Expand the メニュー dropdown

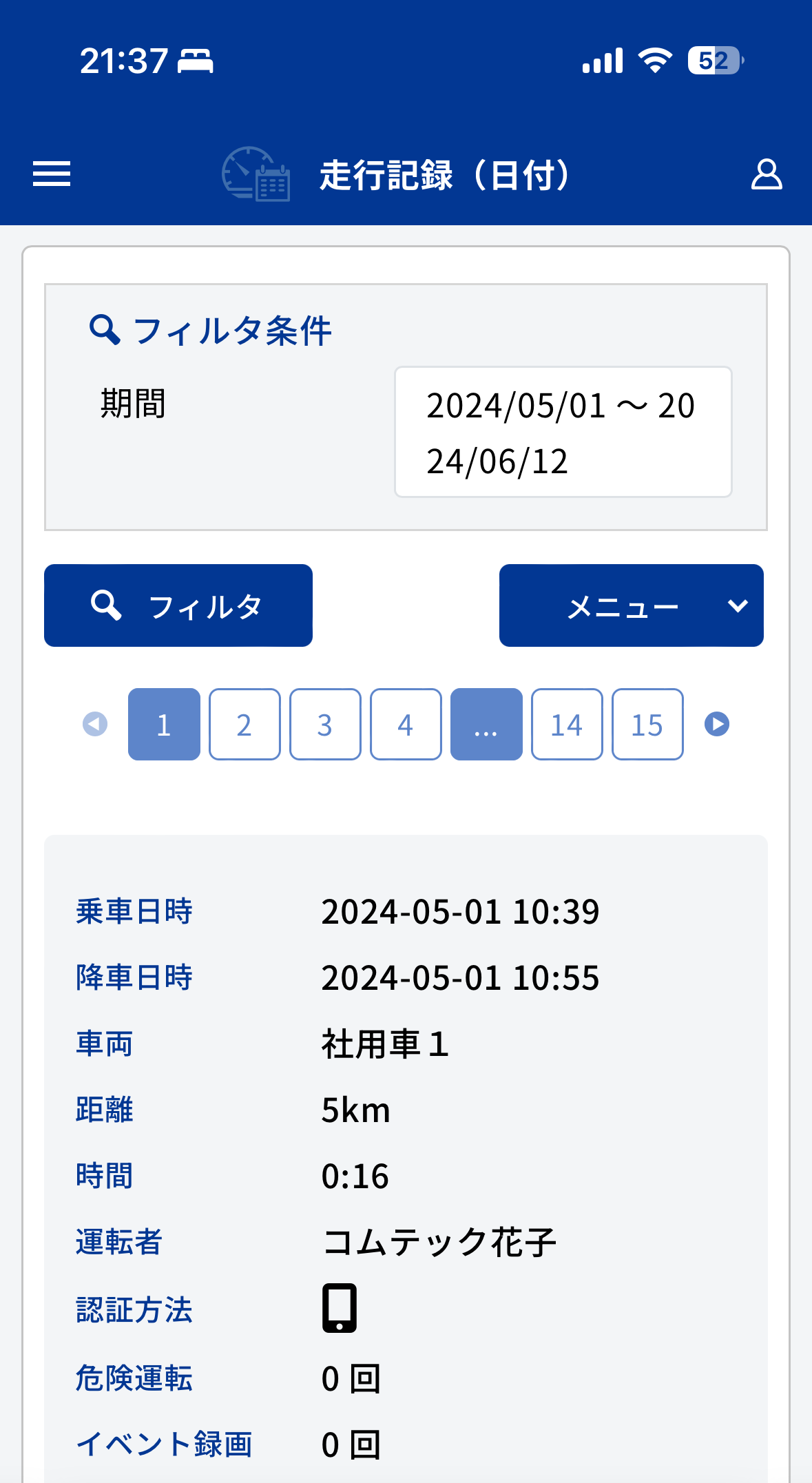click(631, 605)
